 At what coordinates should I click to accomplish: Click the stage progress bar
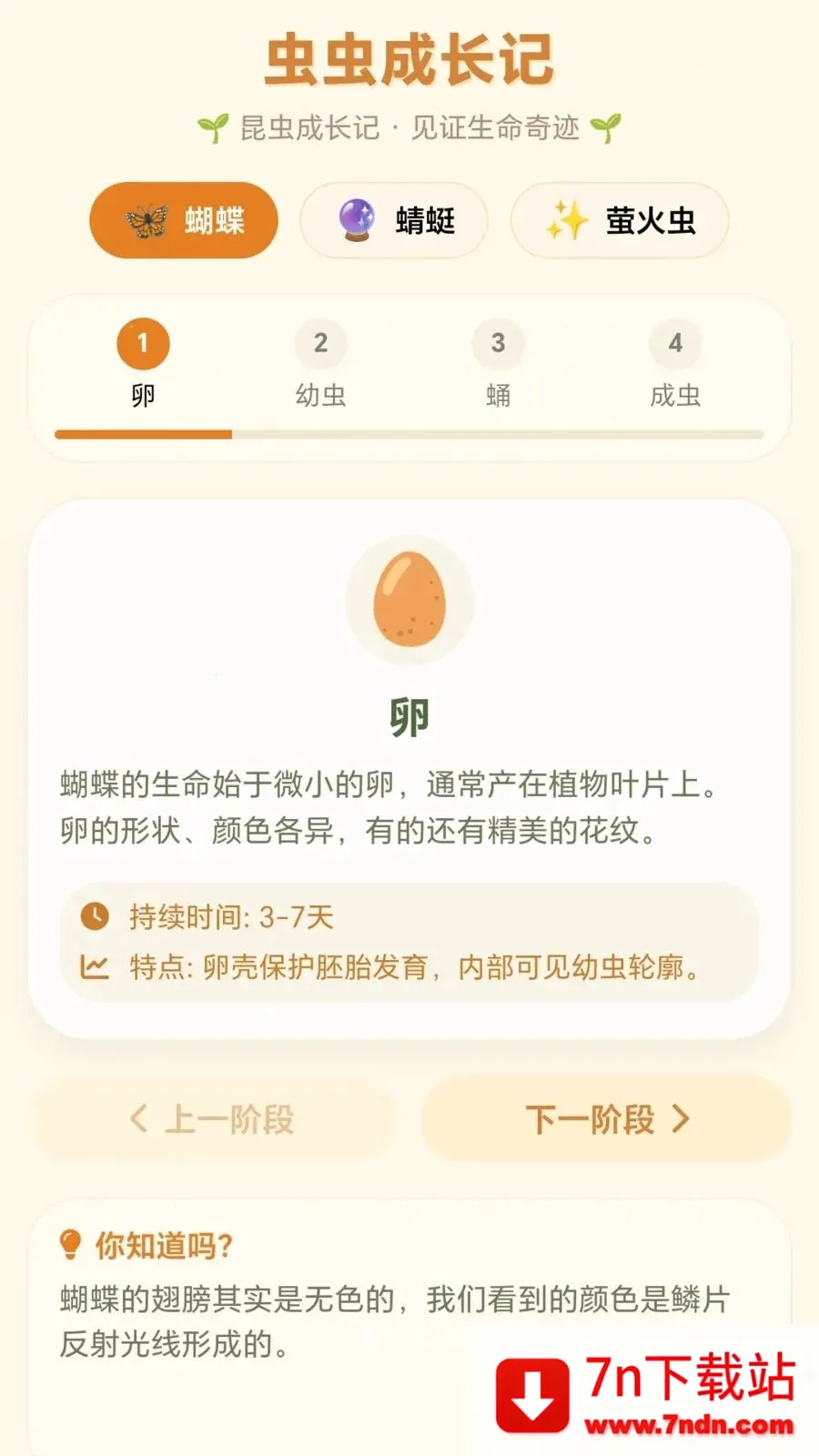(x=409, y=434)
